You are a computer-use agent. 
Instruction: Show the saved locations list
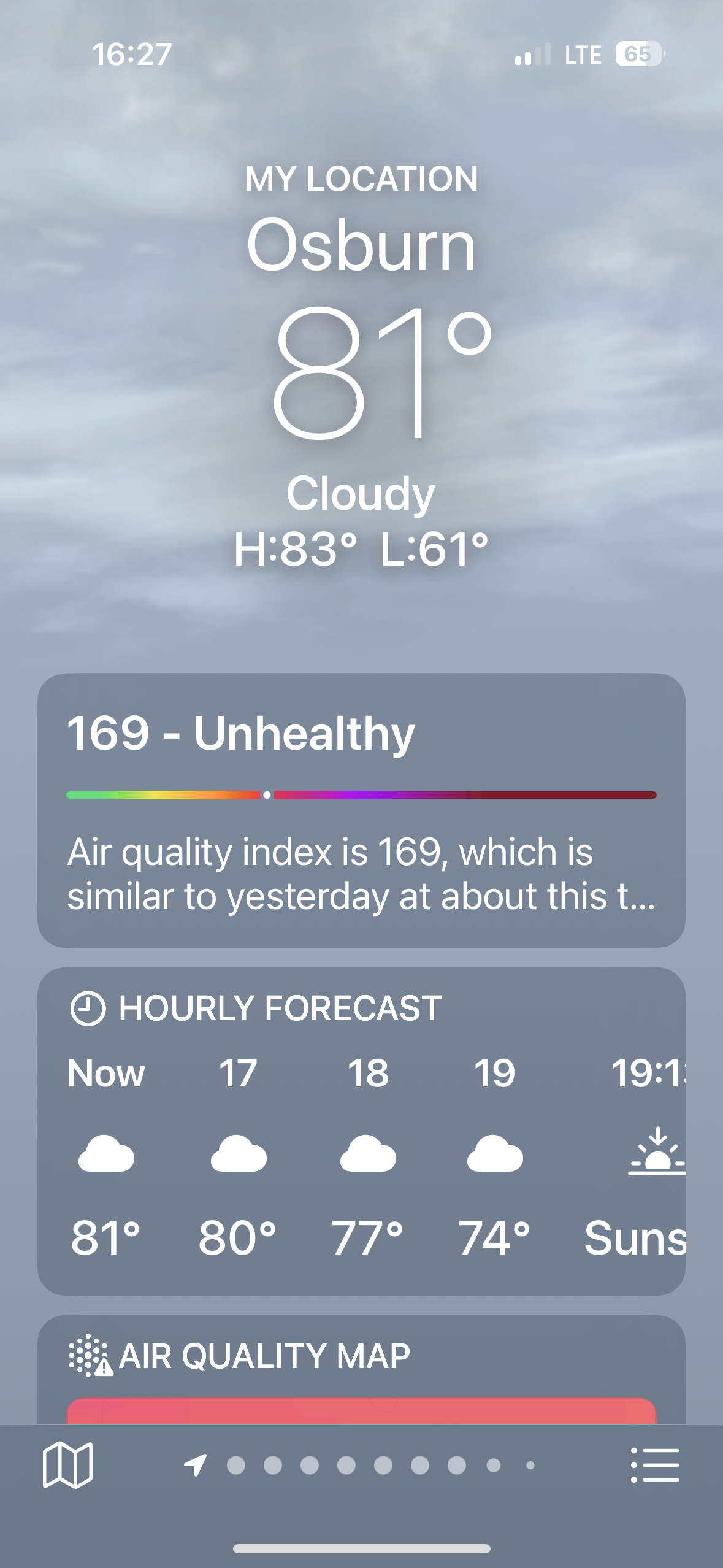pyautogui.click(x=655, y=1465)
